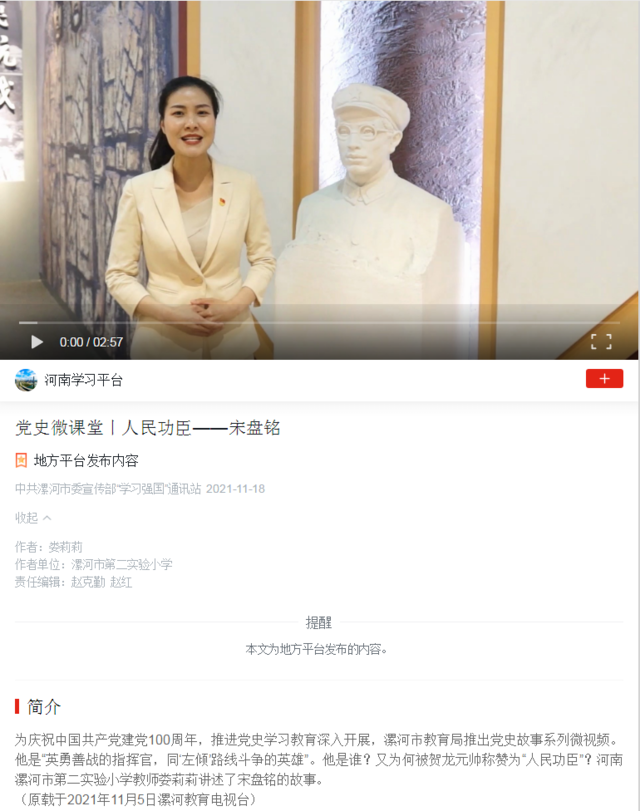
Task: Seek along the video progress bar
Action: click(320, 323)
